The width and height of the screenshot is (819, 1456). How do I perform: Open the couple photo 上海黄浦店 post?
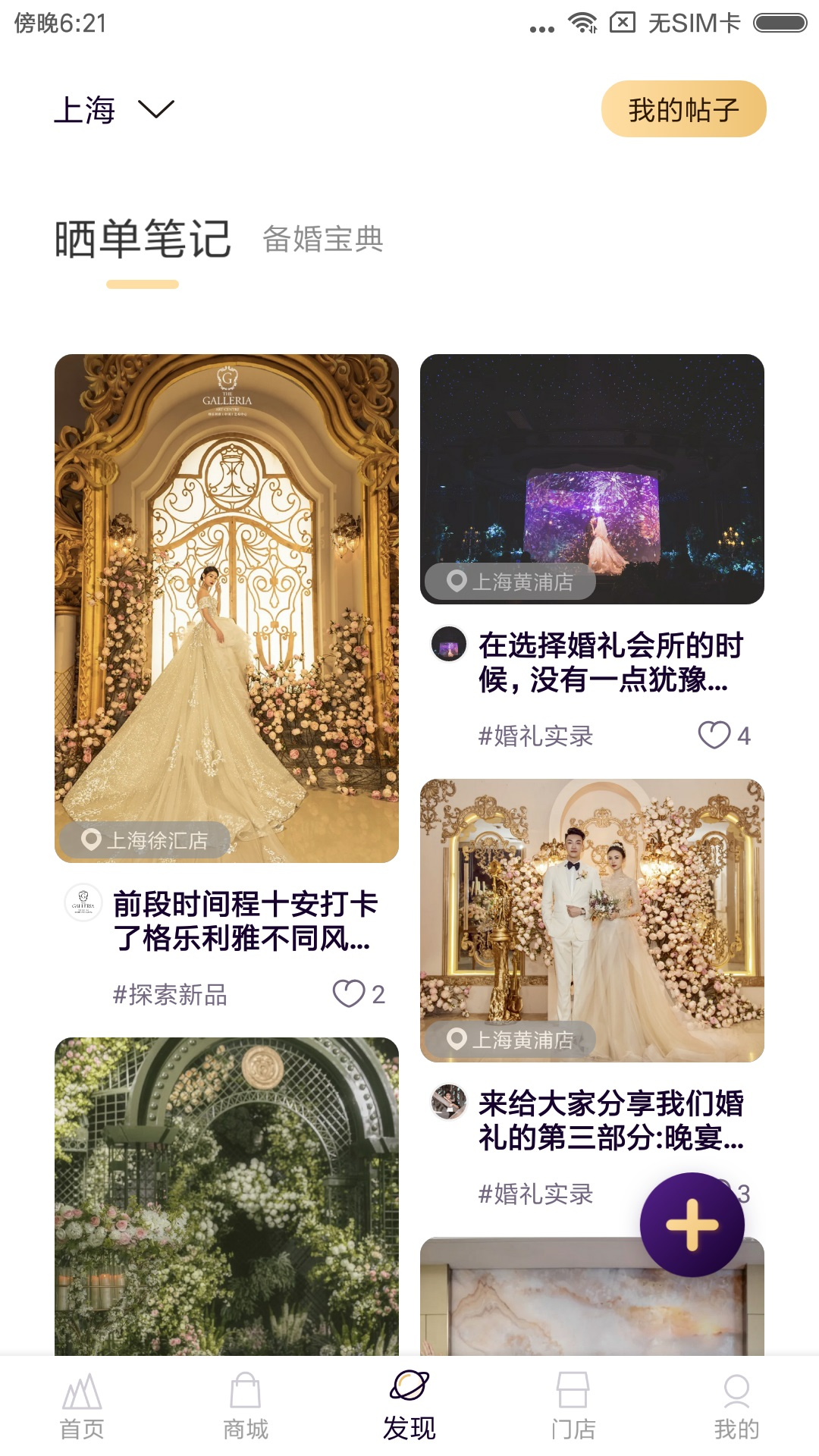[591, 919]
